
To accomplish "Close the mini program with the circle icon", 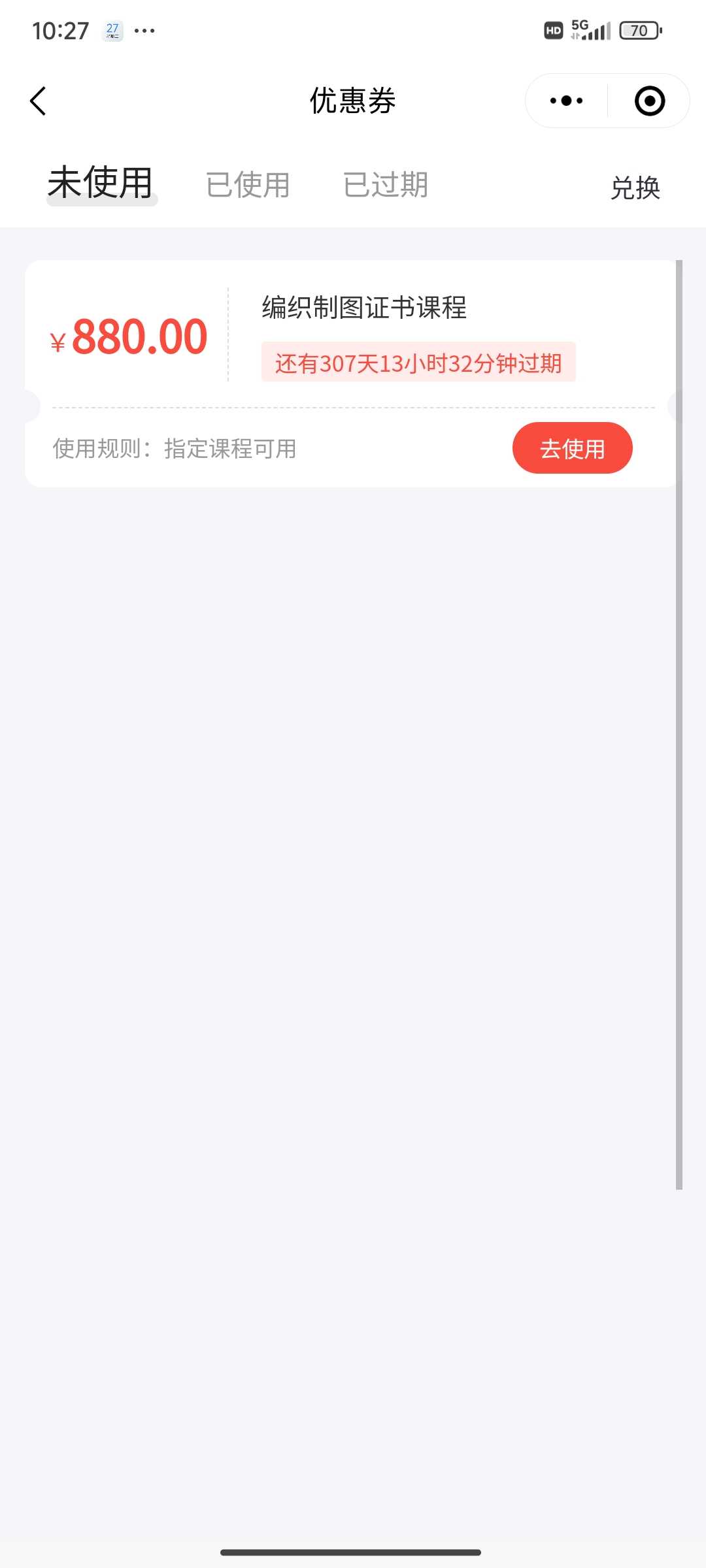I will tap(650, 101).
